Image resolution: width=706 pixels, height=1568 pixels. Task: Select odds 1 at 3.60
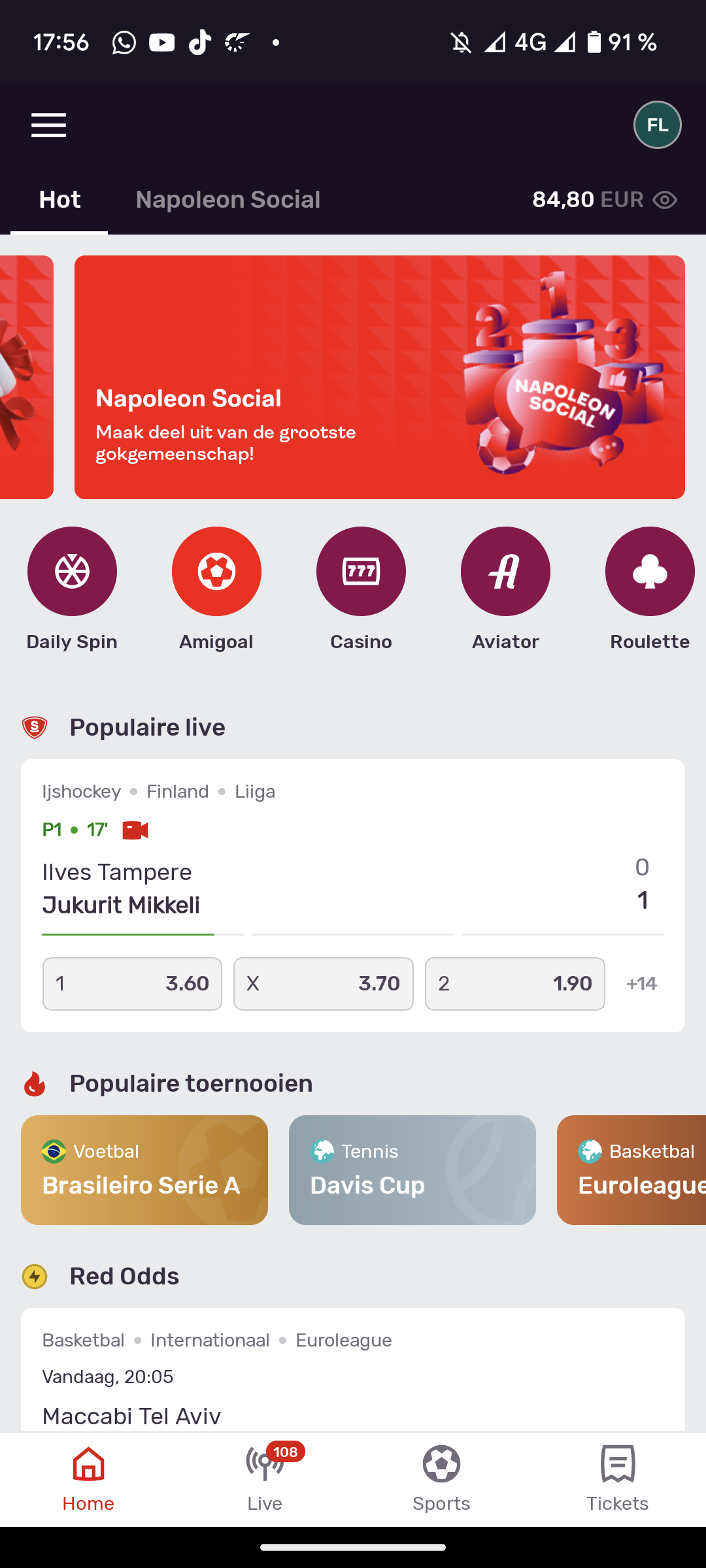pyautogui.click(x=132, y=984)
